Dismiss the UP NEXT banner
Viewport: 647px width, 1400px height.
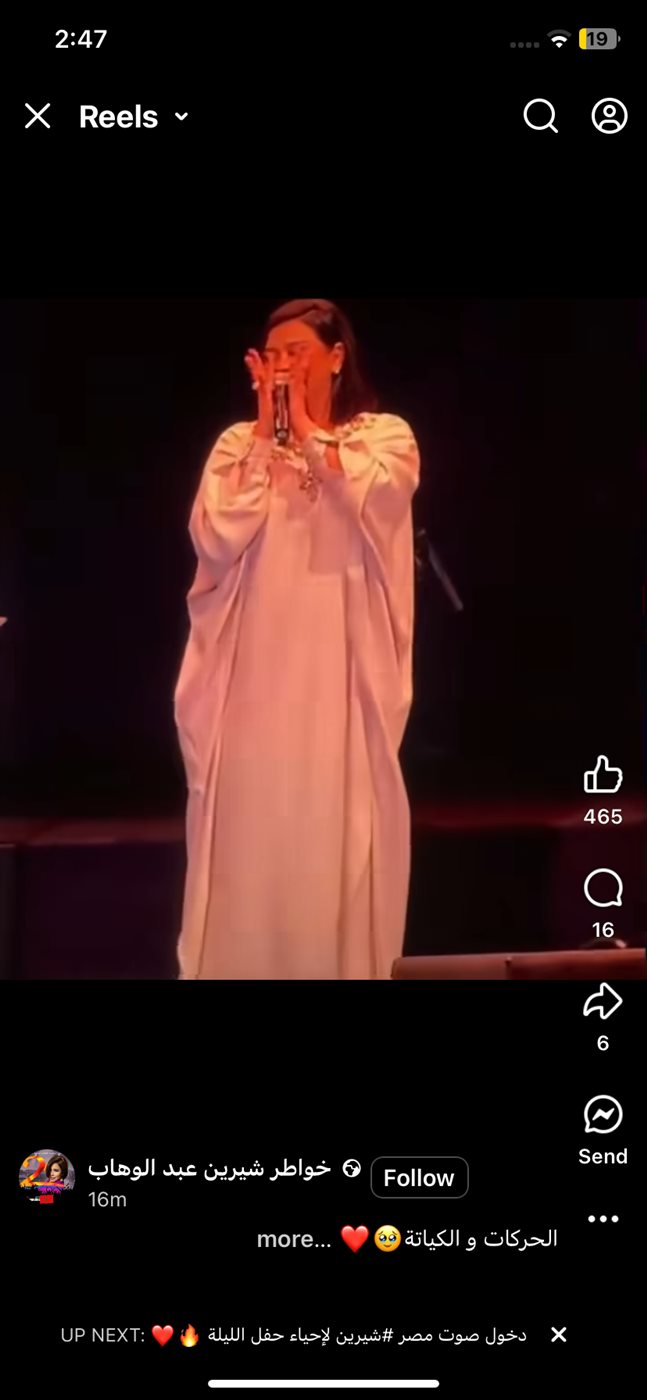click(559, 1335)
